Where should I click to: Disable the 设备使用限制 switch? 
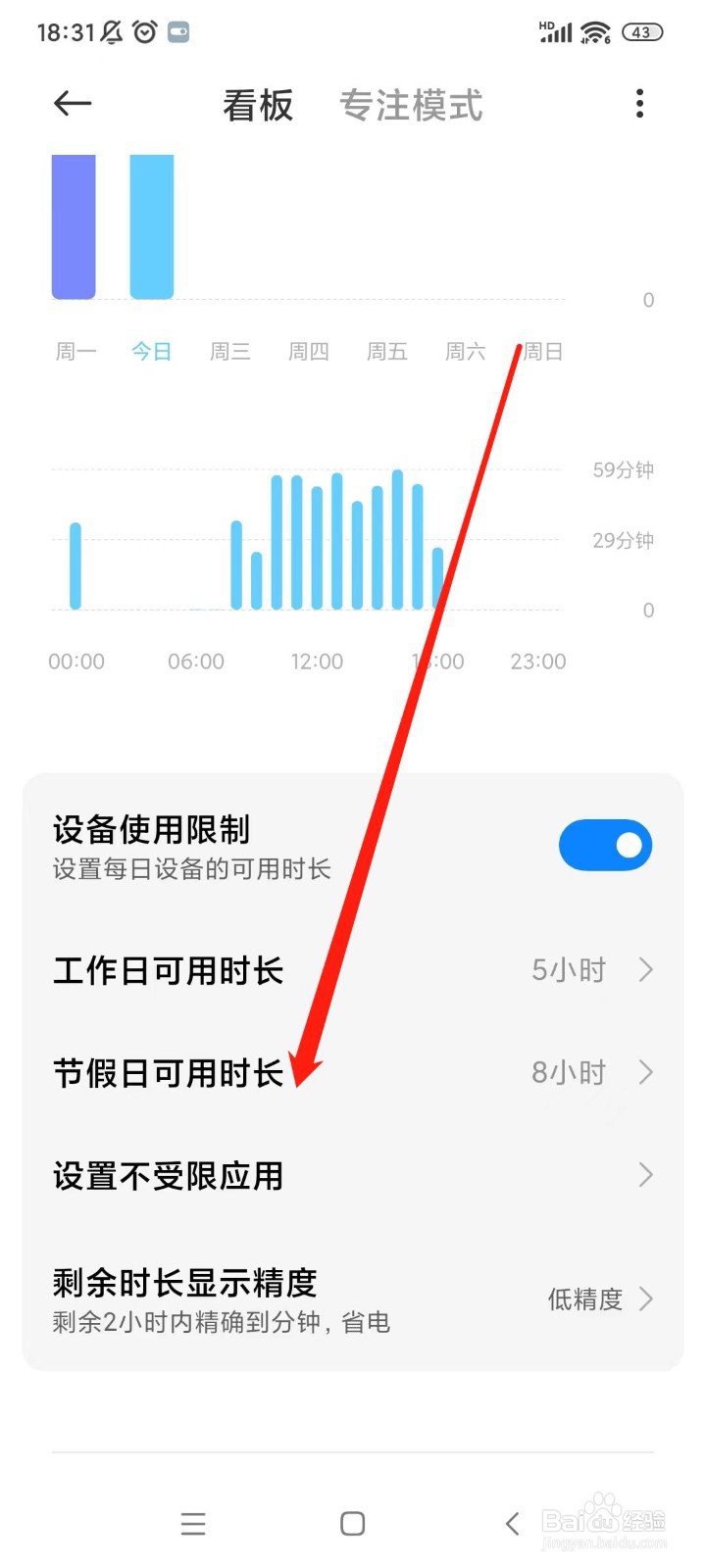click(x=605, y=845)
